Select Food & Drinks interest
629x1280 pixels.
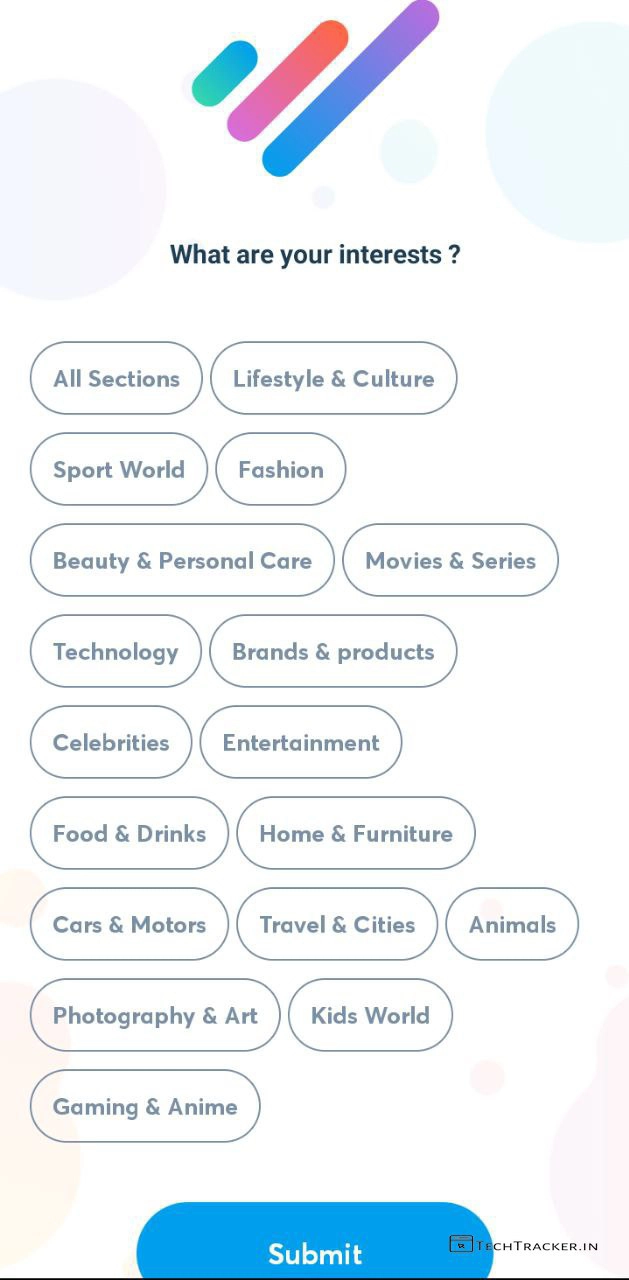pos(129,833)
